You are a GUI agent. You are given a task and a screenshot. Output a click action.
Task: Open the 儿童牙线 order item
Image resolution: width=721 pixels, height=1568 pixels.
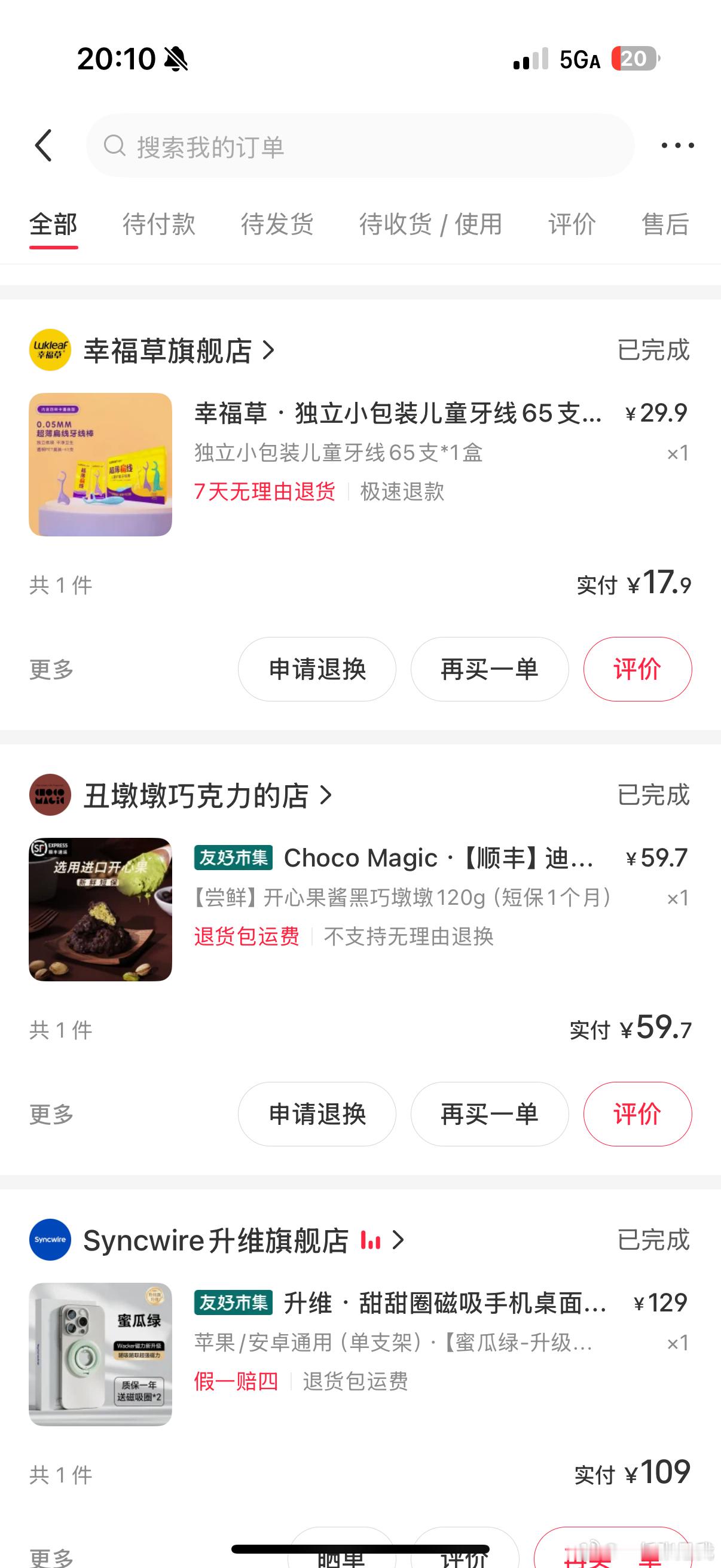[360, 465]
